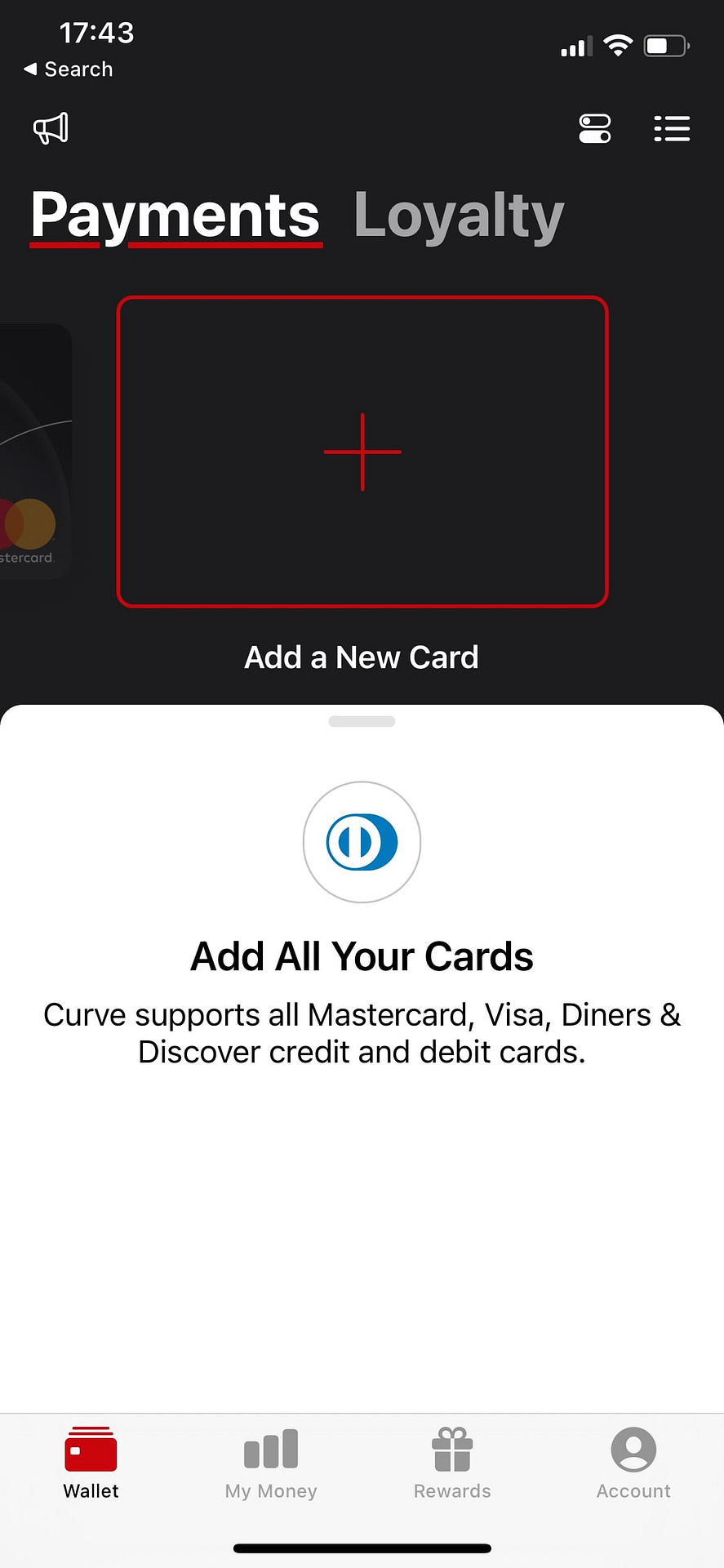Open the toggle switches settings icon
This screenshot has height=1568, width=724.
[595, 129]
